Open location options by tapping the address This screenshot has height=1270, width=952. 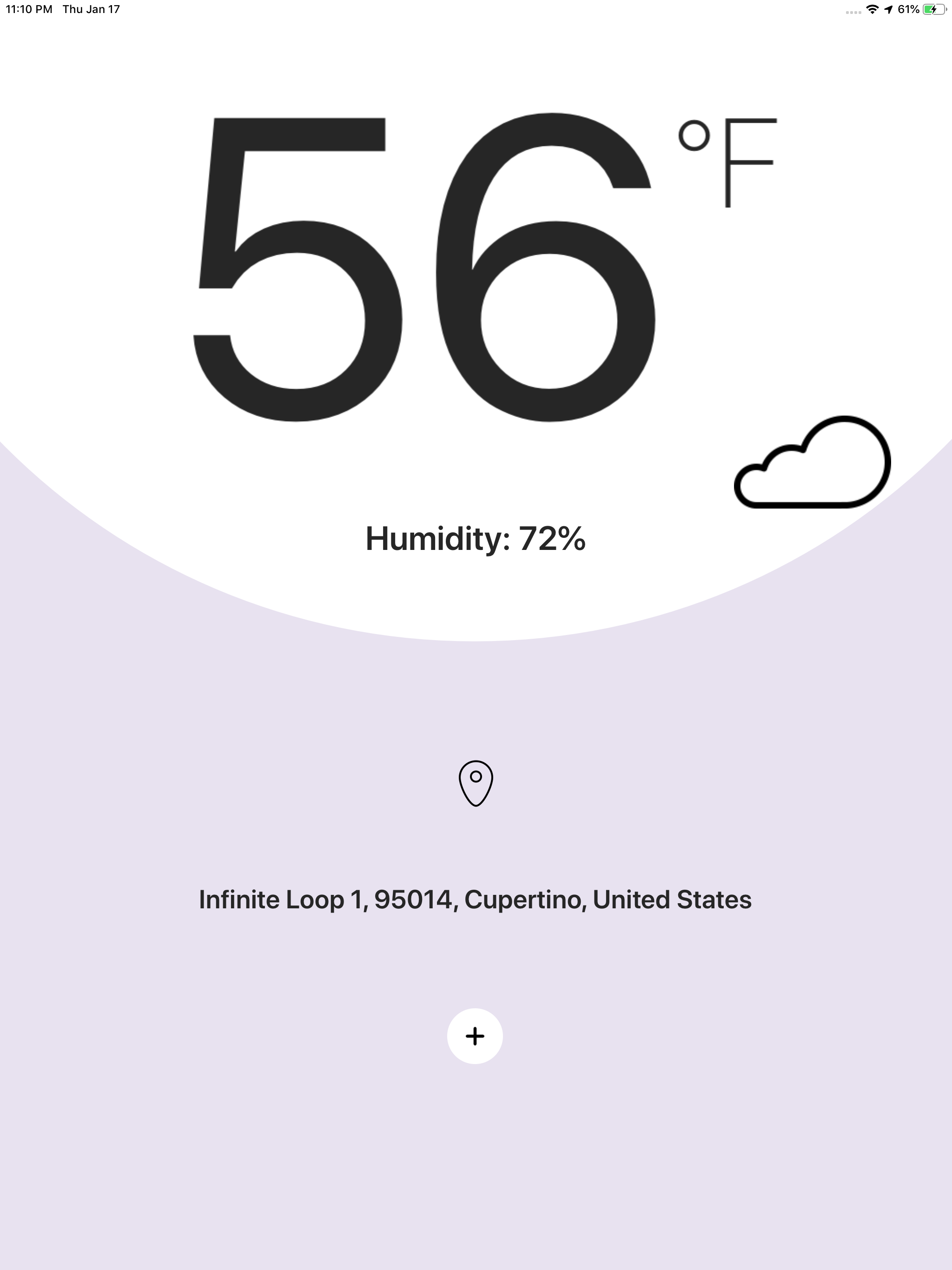coord(476,900)
